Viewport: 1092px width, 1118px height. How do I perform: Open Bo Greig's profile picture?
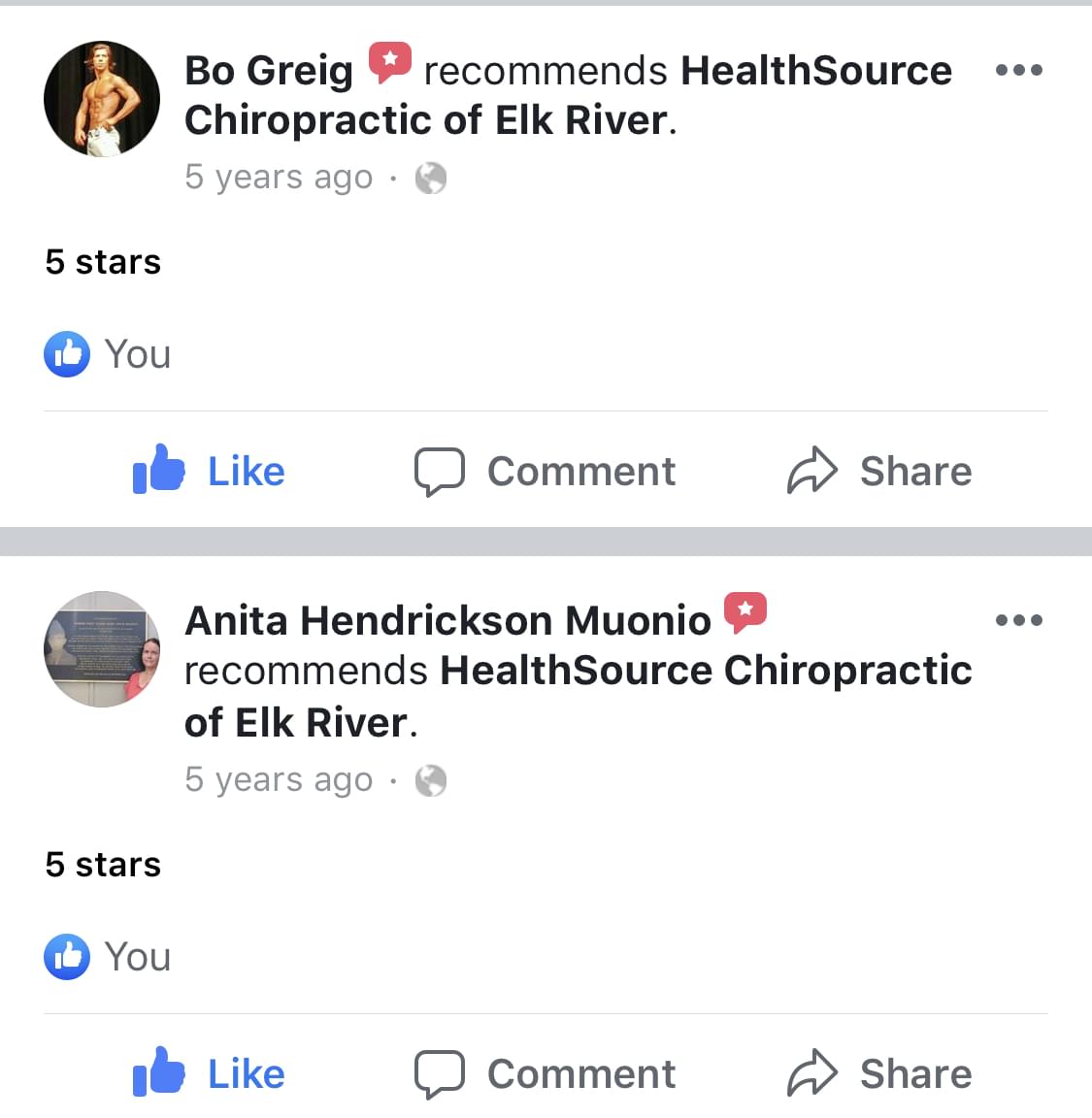point(102,99)
